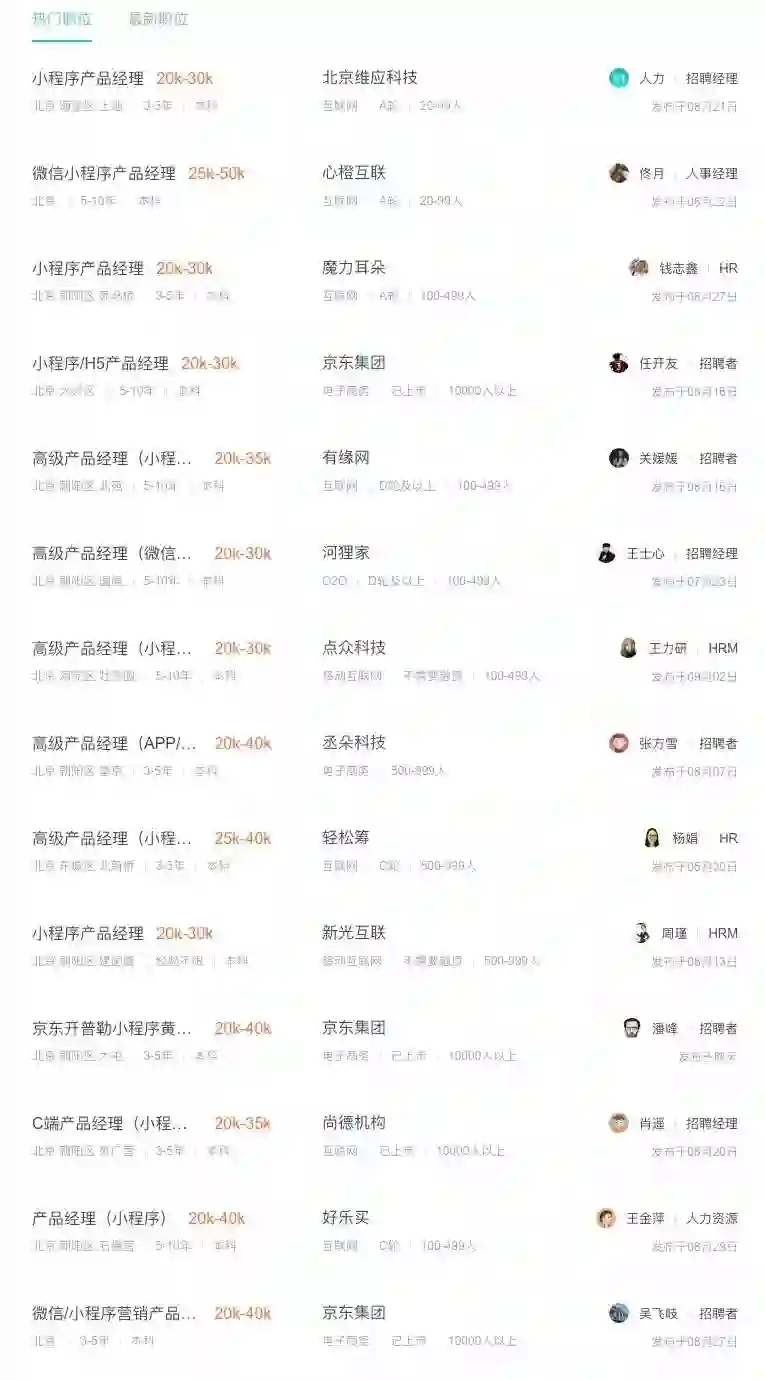Switch to the 最新职位 tab
The height and width of the screenshot is (1380, 765).
[x=158, y=19]
